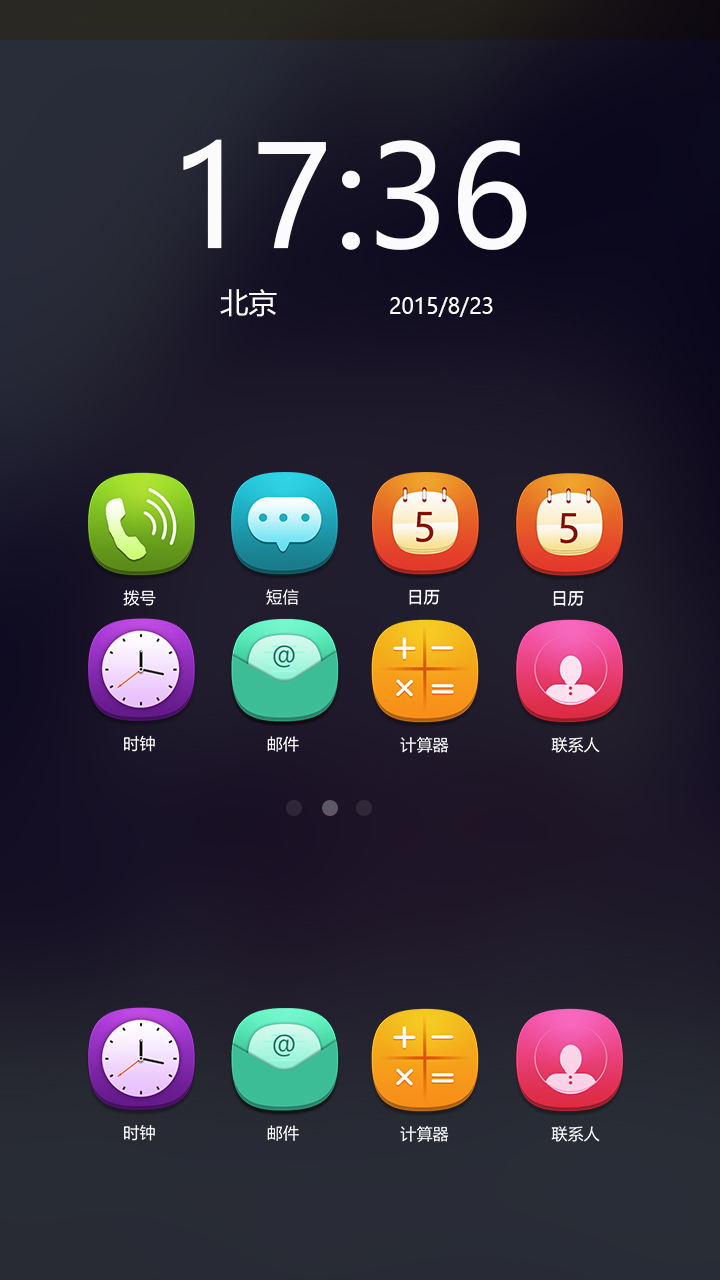Open the dock's 计算器 calculator
Screen dimensions: 720x1280
point(424,1058)
